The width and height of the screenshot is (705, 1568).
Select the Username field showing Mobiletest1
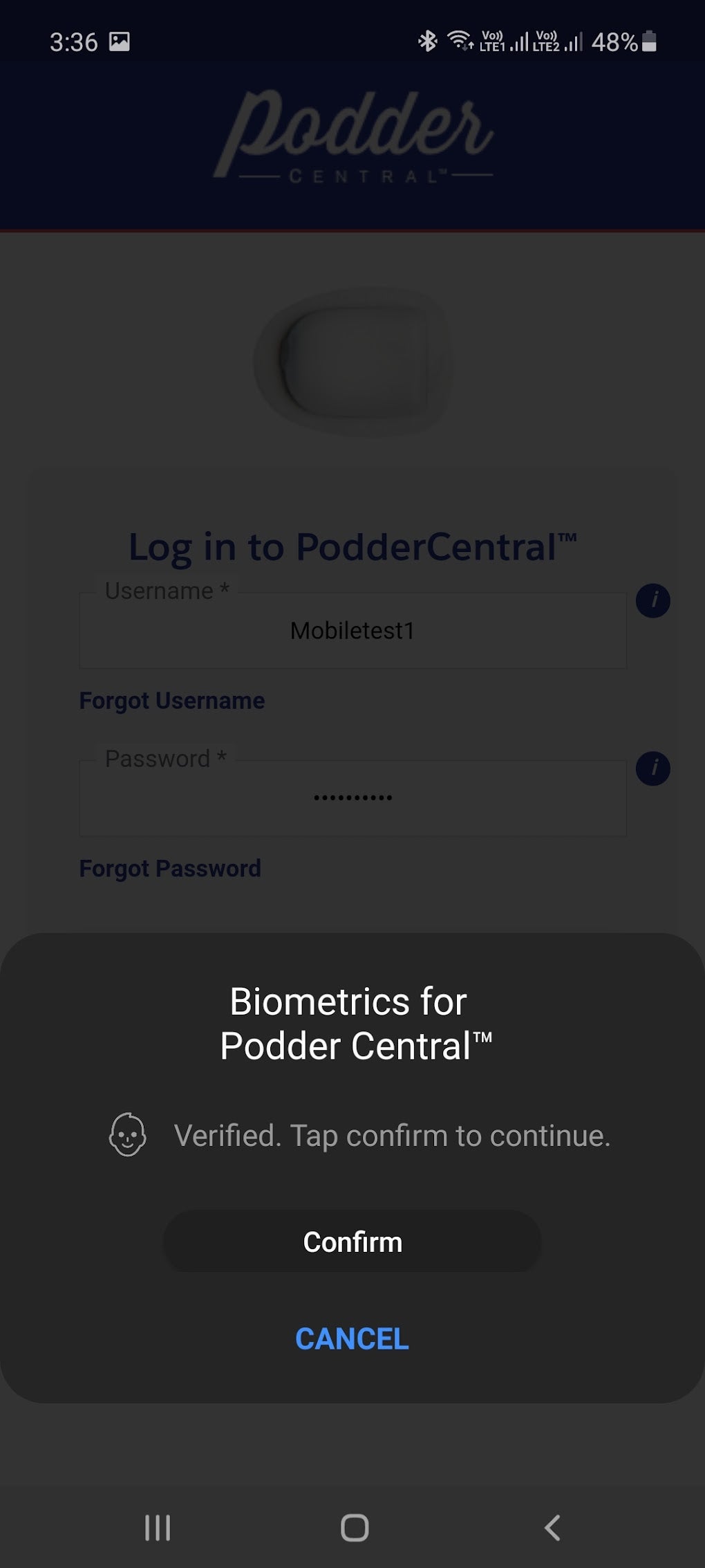pyautogui.click(x=352, y=631)
